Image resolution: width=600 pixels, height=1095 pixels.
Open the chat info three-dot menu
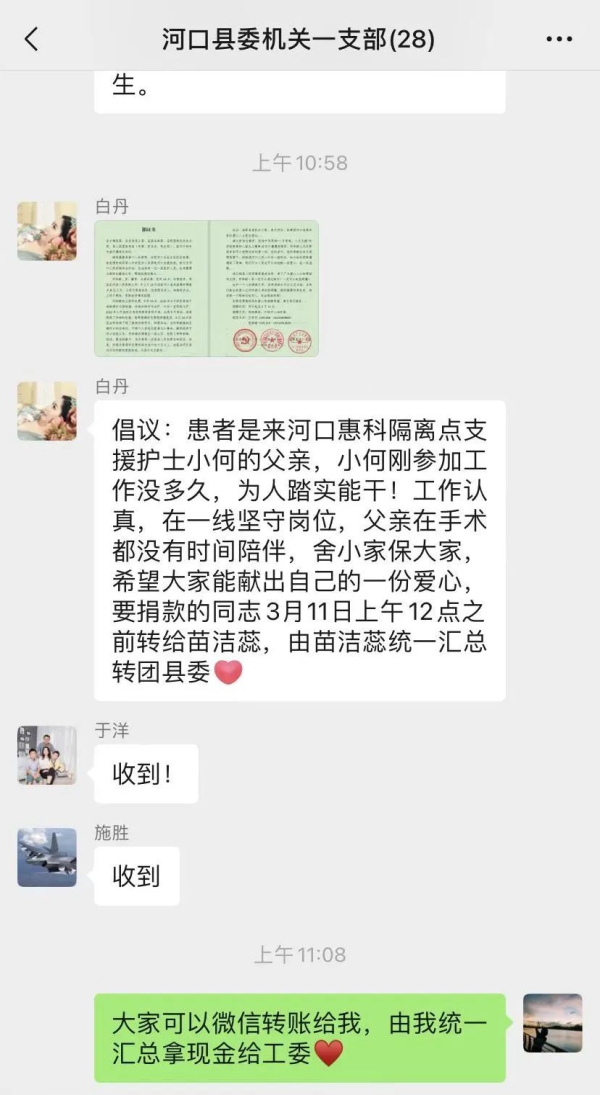(559, 39)
